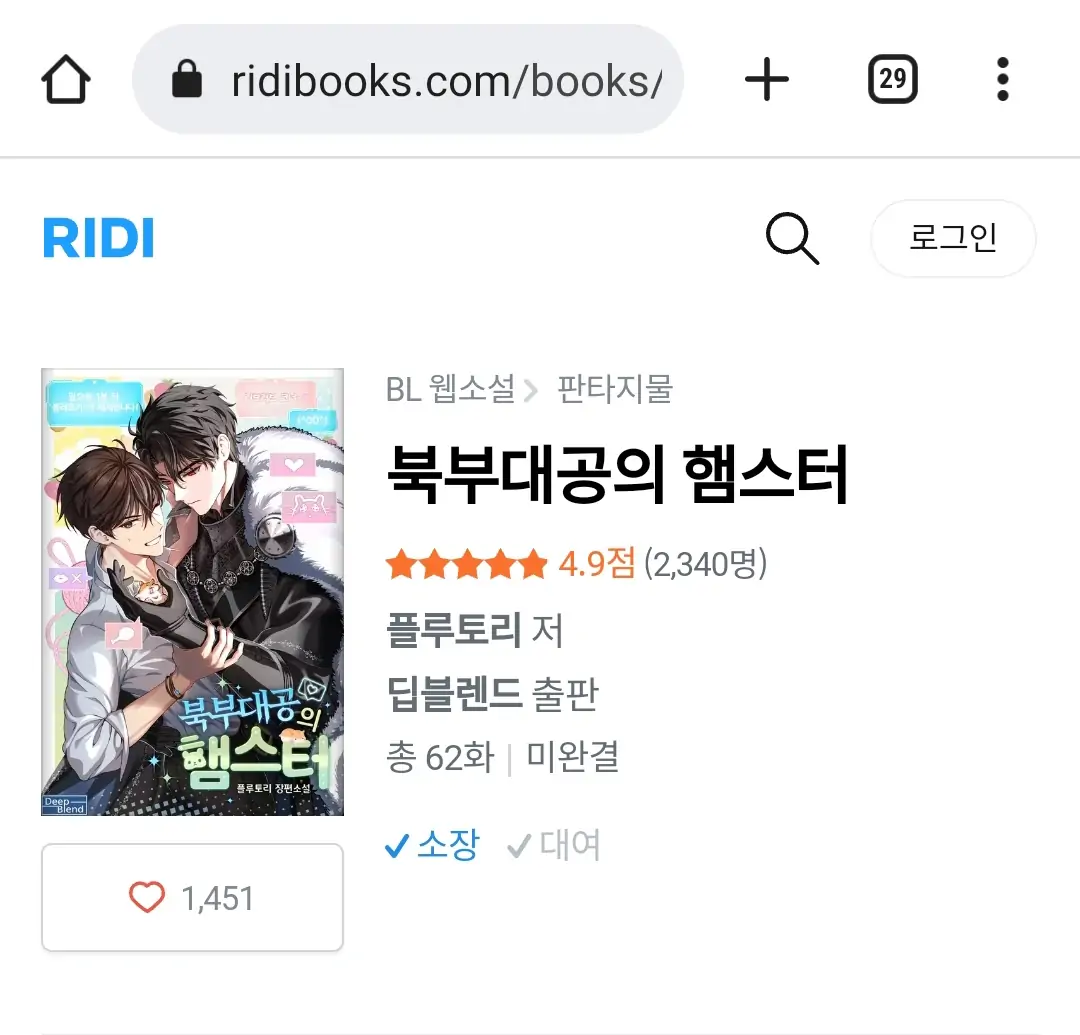The image size is (1080, 1035).
Task: Open the 판타지물 genre link
Action: [614, 389]
